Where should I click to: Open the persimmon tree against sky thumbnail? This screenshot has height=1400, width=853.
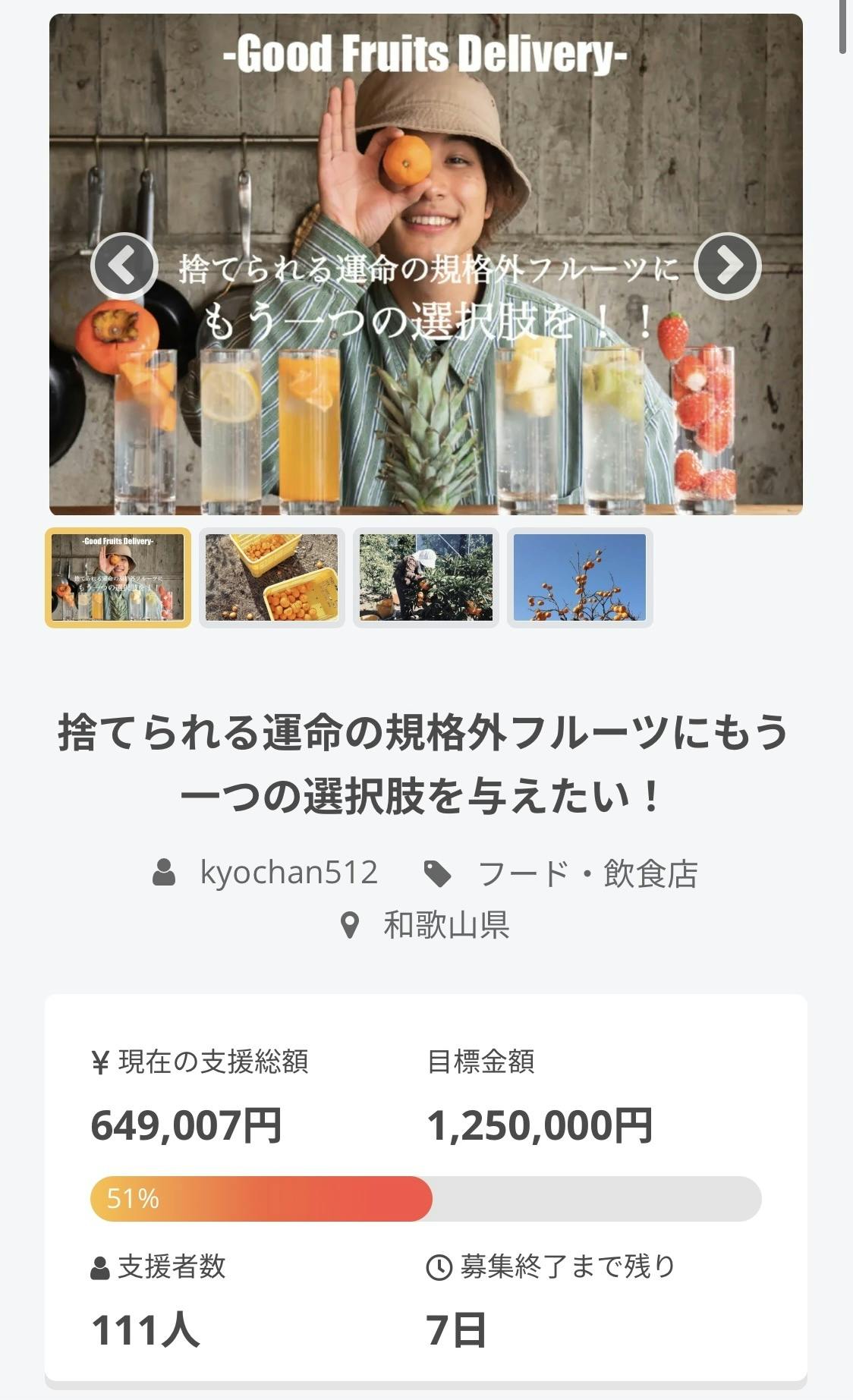point(580,577)
